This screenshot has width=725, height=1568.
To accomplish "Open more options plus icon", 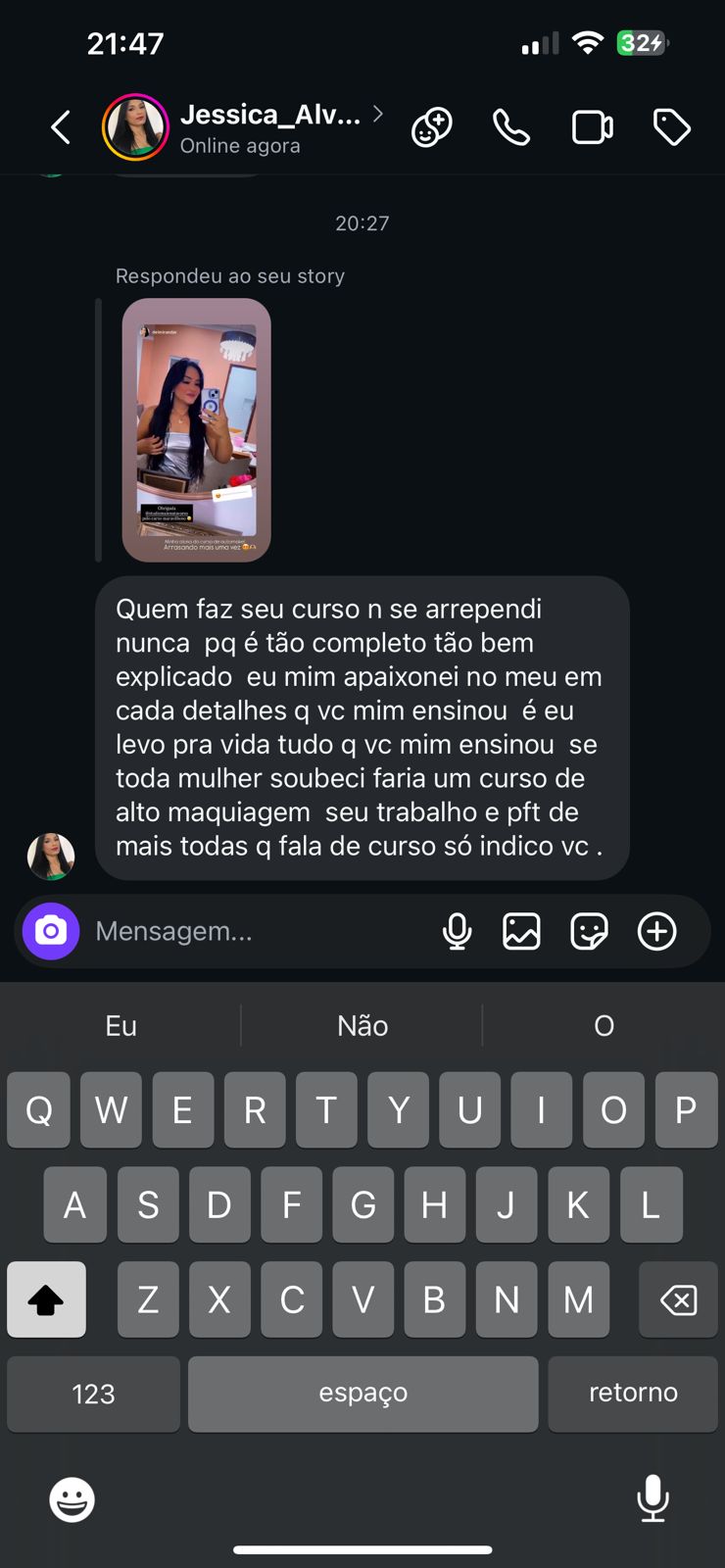I will click(656, 931).
